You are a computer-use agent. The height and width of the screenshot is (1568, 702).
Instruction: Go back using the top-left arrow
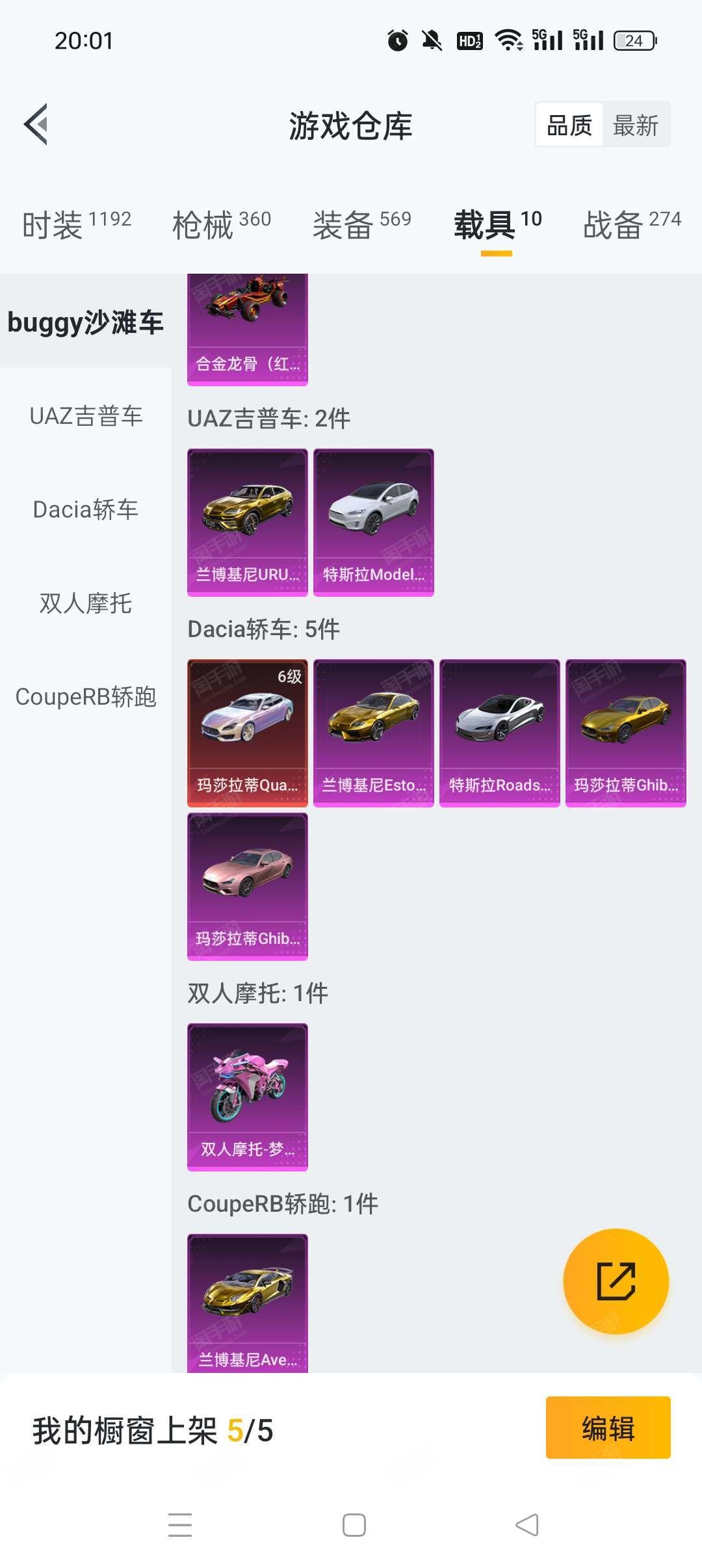(36, 124)
